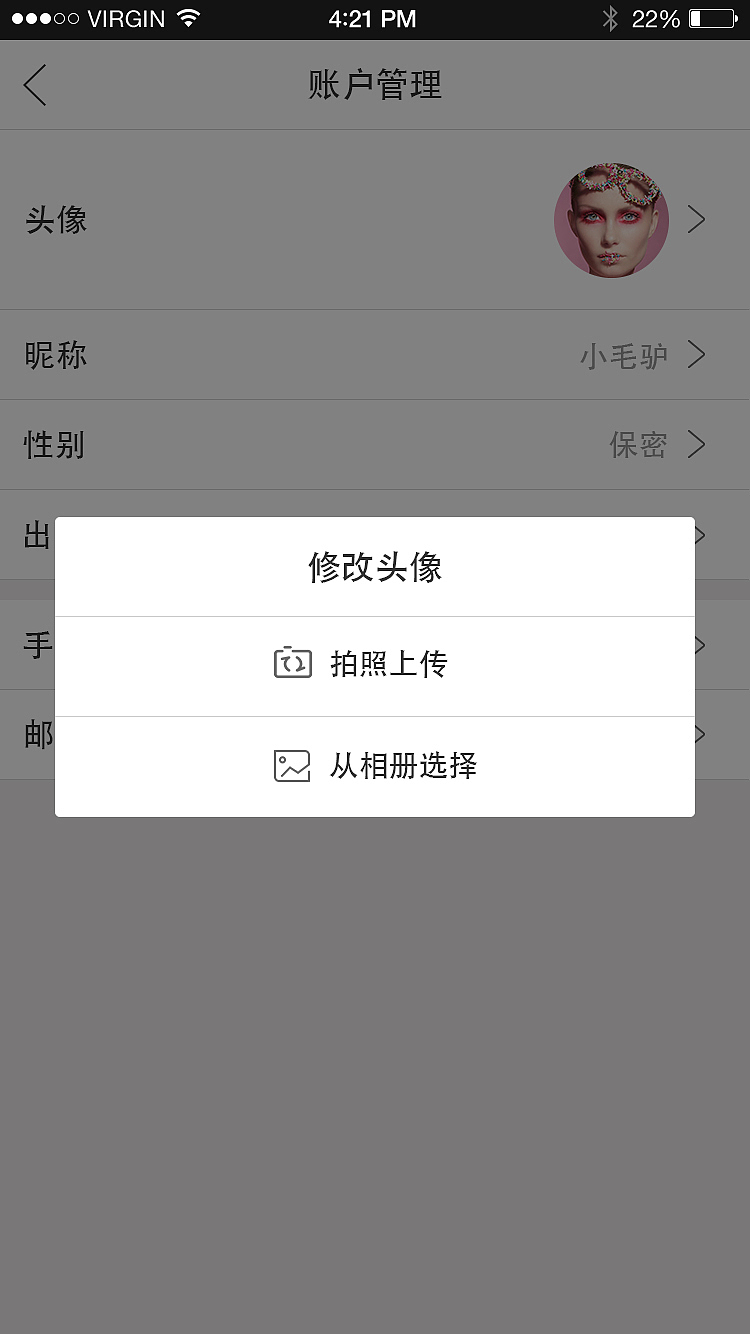Tap the Bluetooth icon in the status bar
The height and width of the screenshot is (1334, 750).
coord(610,17)
